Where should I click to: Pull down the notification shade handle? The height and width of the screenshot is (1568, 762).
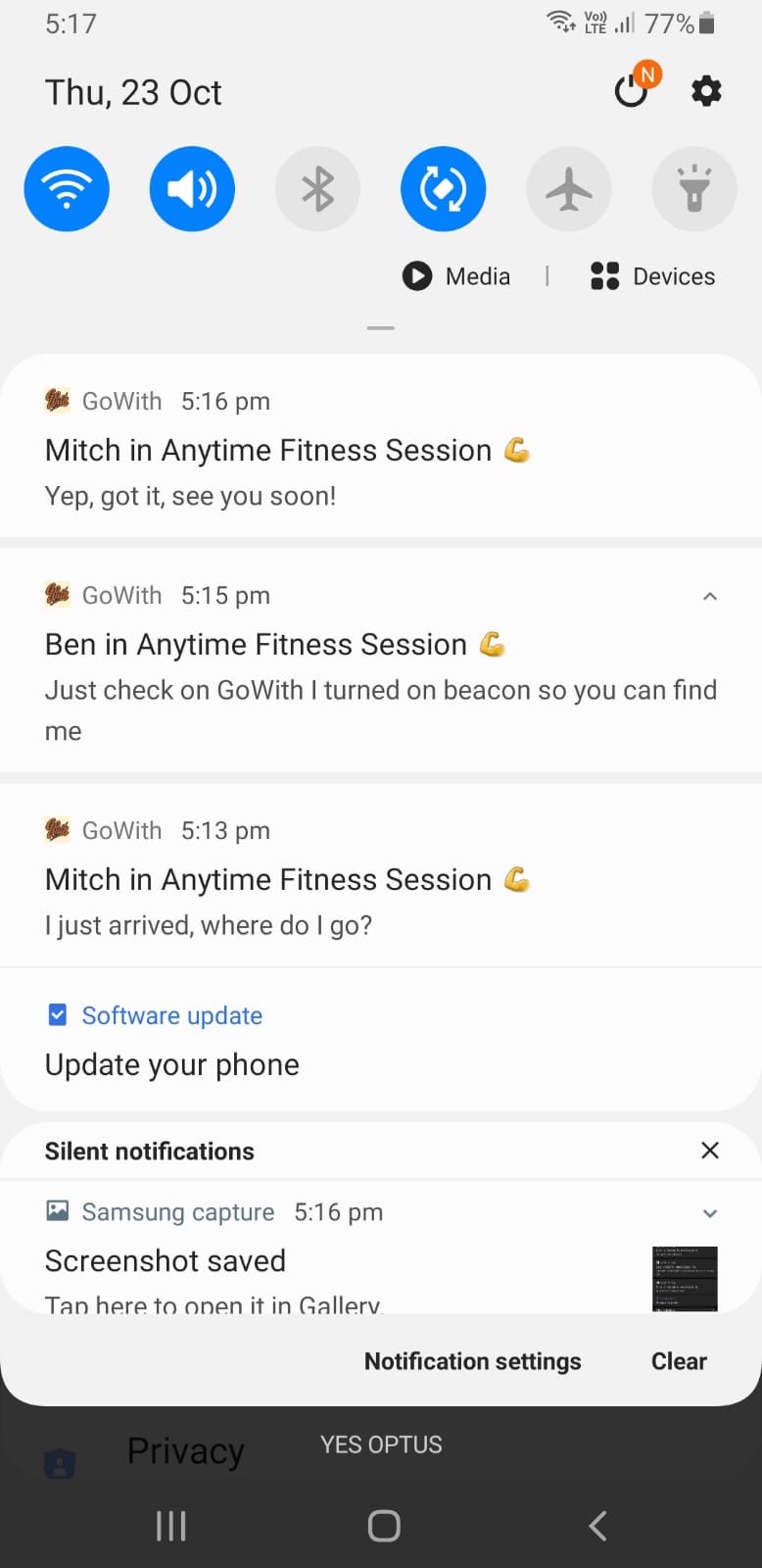point(380,327)
